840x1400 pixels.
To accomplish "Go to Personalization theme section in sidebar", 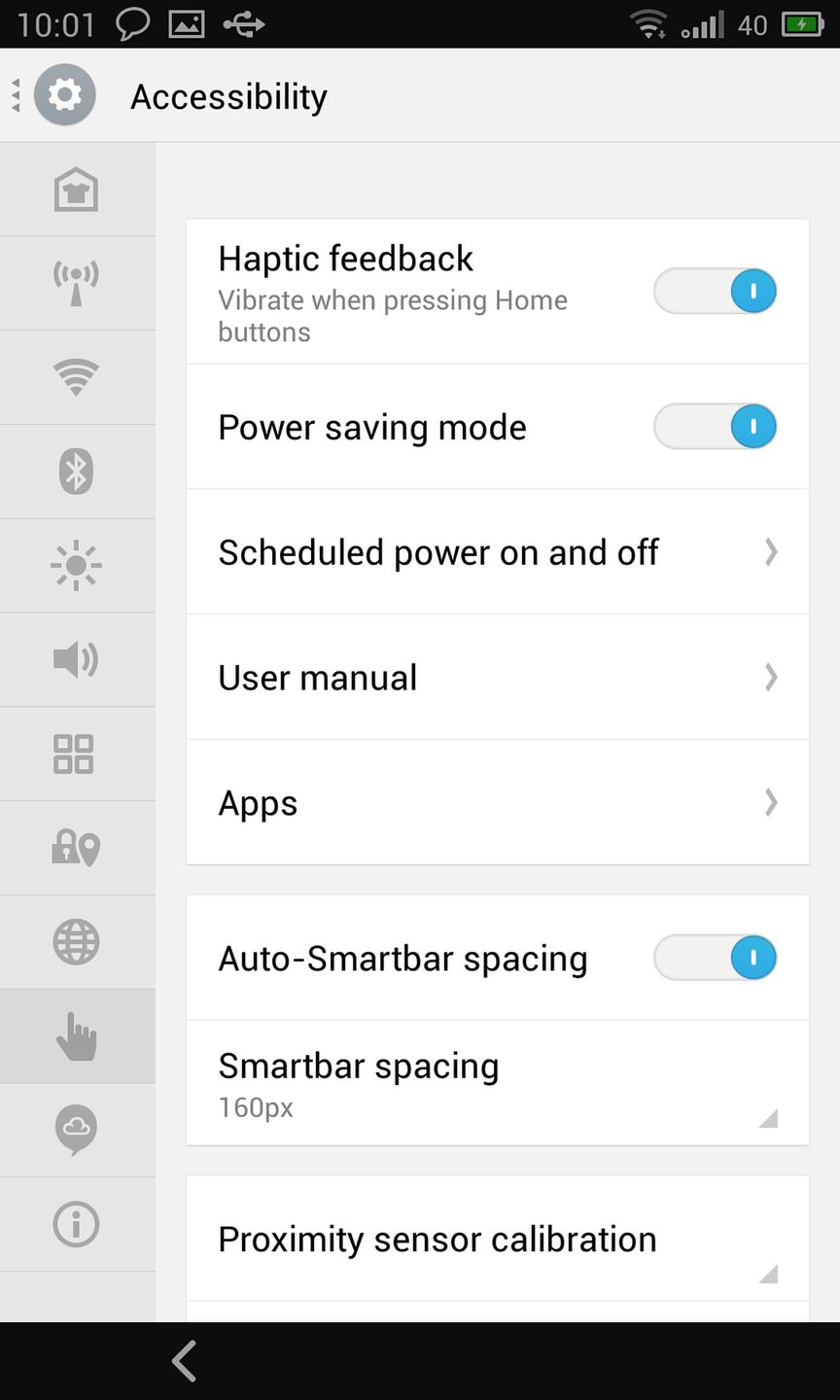I will (76, 190).
